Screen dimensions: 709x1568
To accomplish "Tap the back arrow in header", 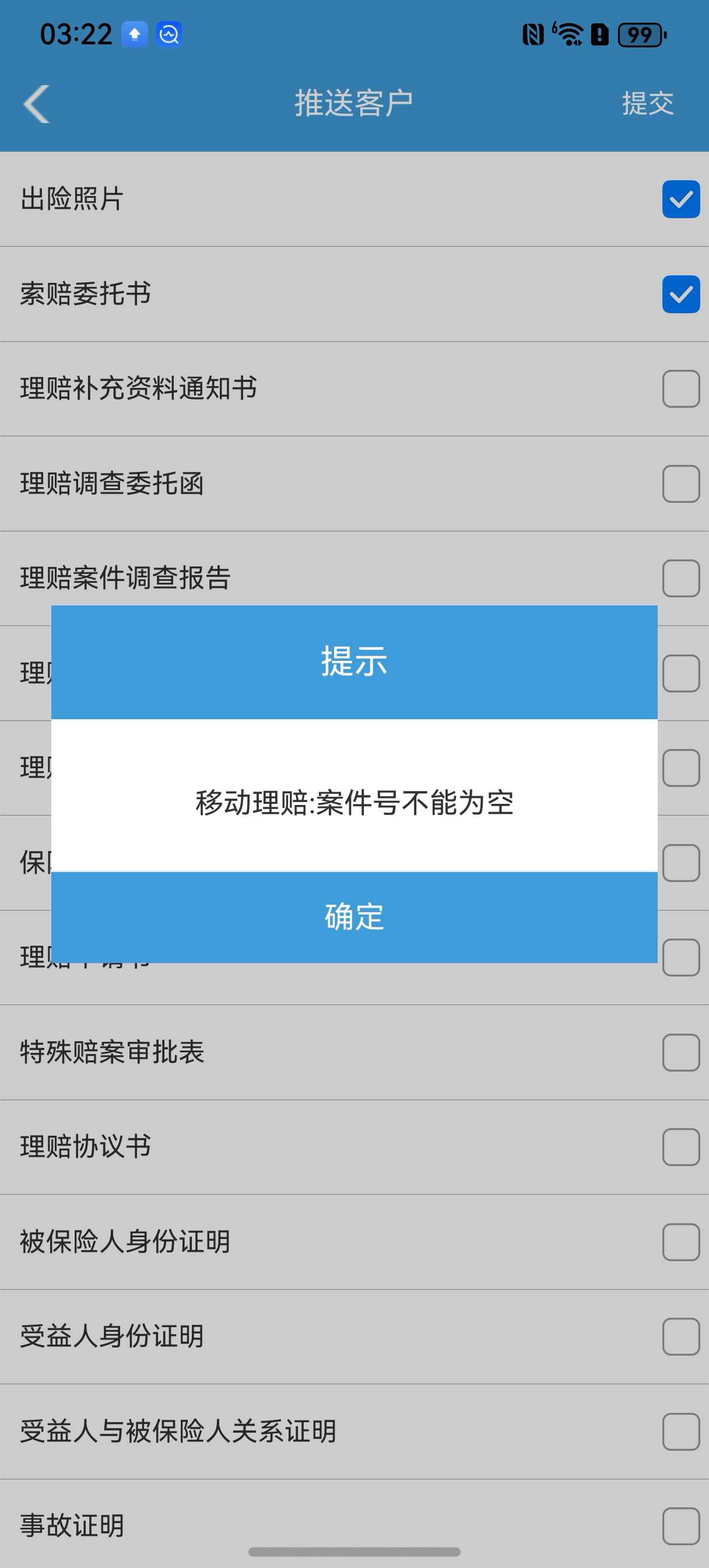I will pos(37,103).
